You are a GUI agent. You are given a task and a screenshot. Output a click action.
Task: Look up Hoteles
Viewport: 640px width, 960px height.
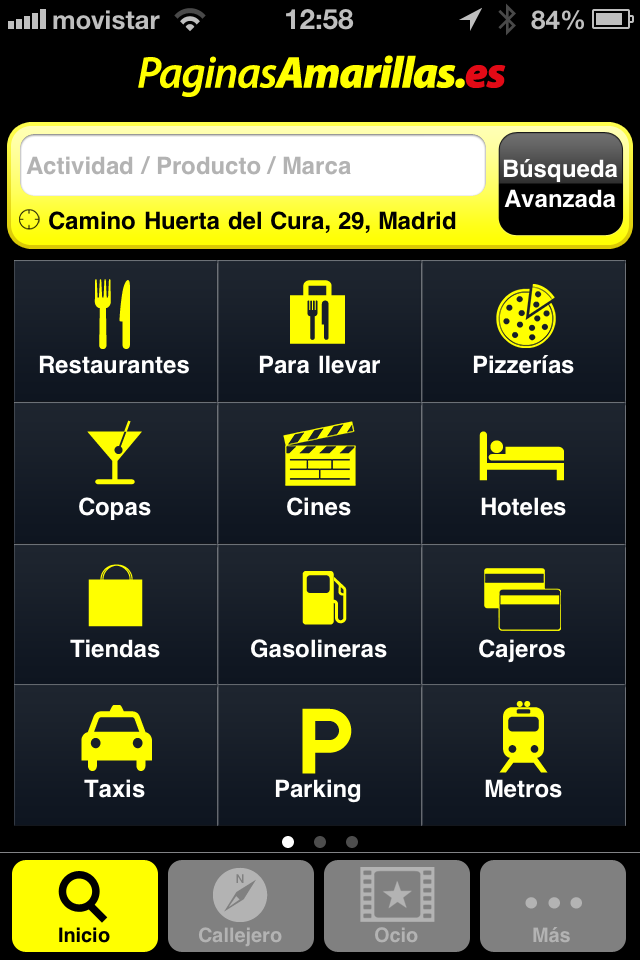pos(524,473)
